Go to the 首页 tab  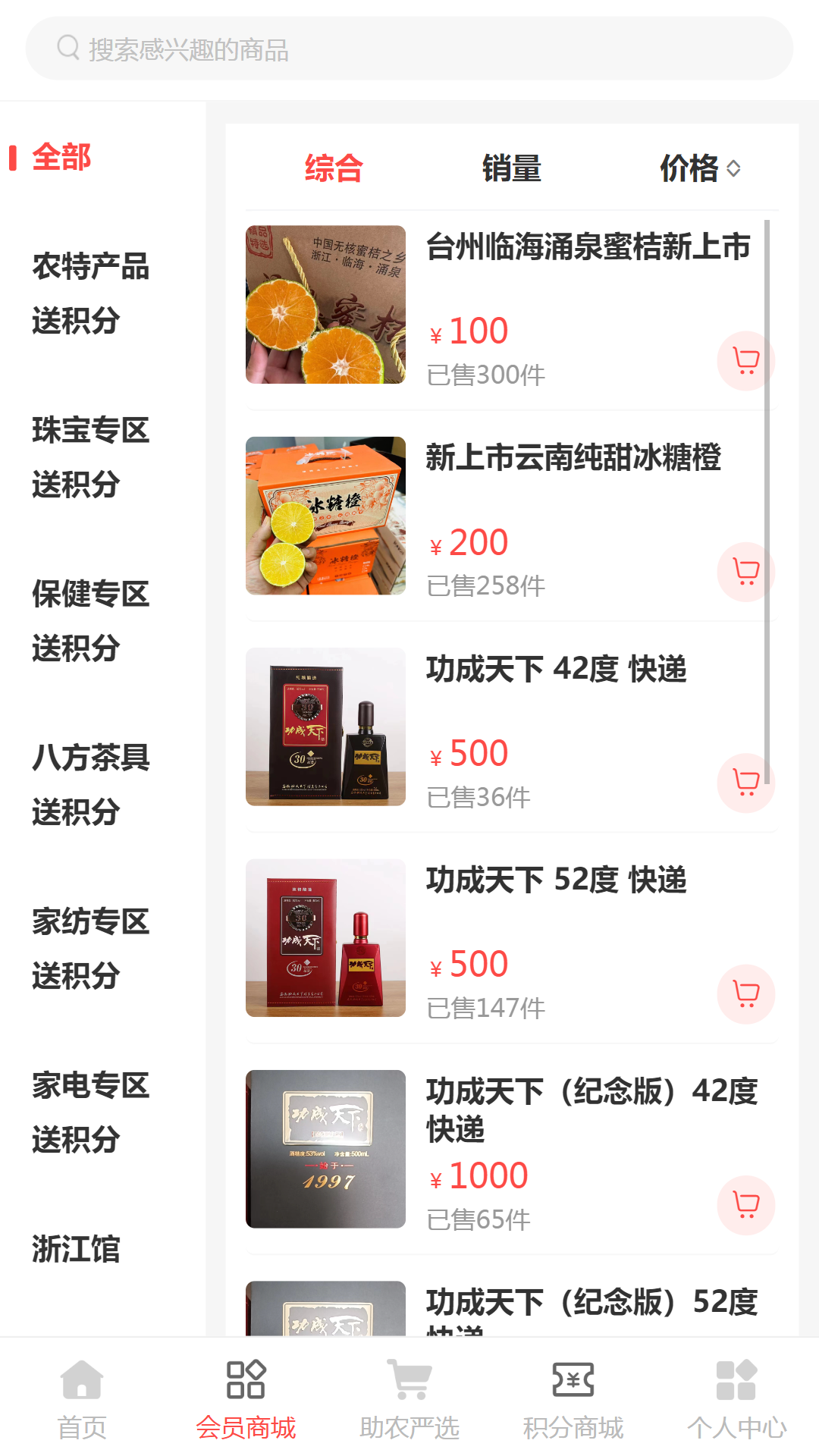pos(82,1397)
